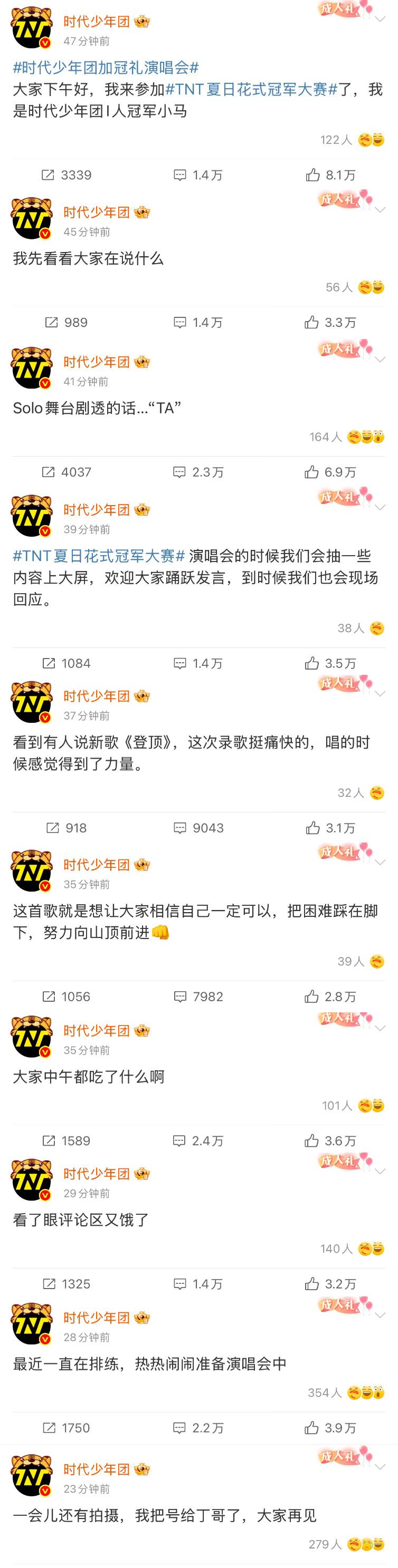
Task: Open comments on '最近一直在排练' post
Action: point(198,1428)
